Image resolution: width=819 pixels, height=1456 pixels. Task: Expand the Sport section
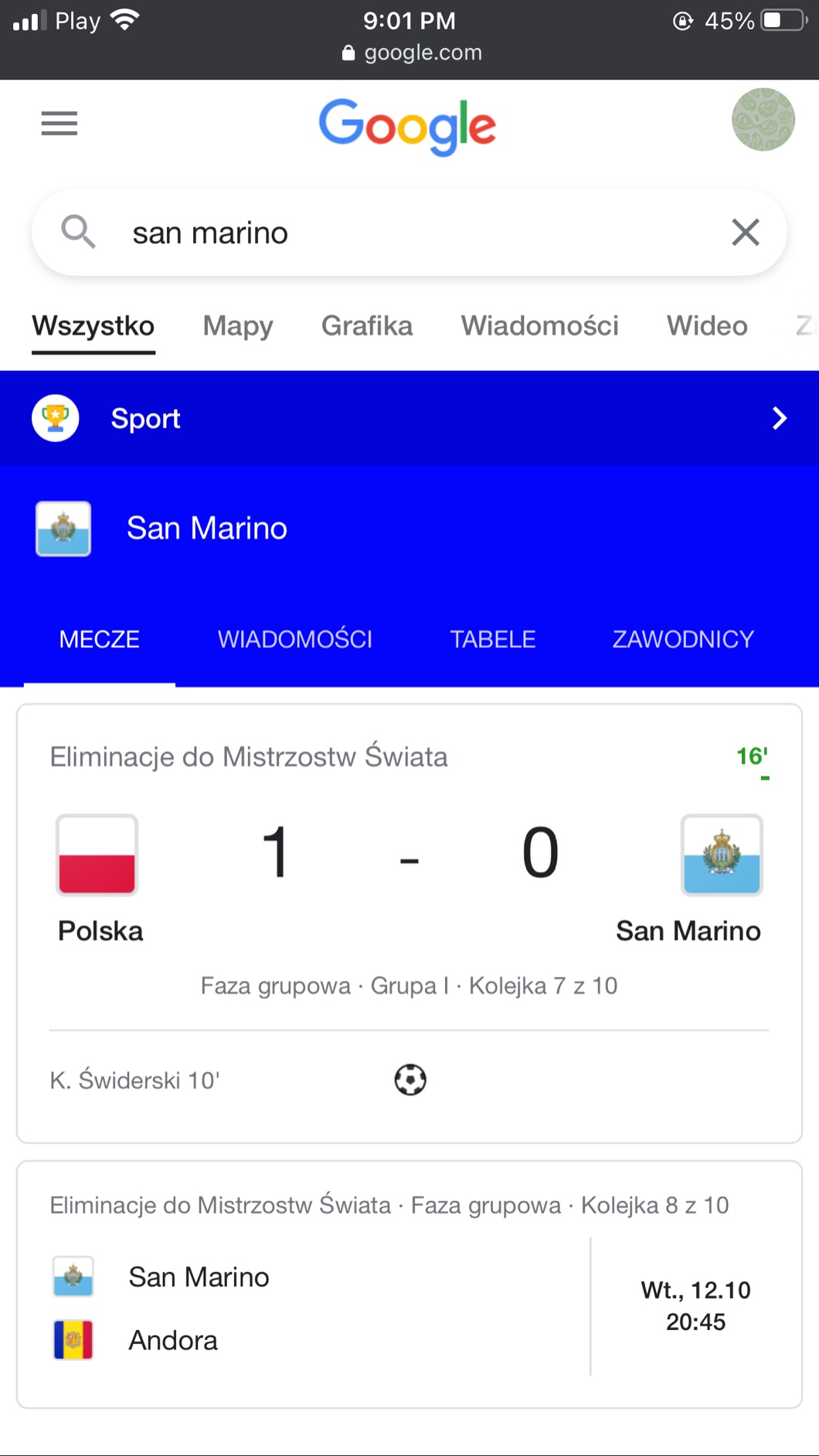[x=409, y=418]
